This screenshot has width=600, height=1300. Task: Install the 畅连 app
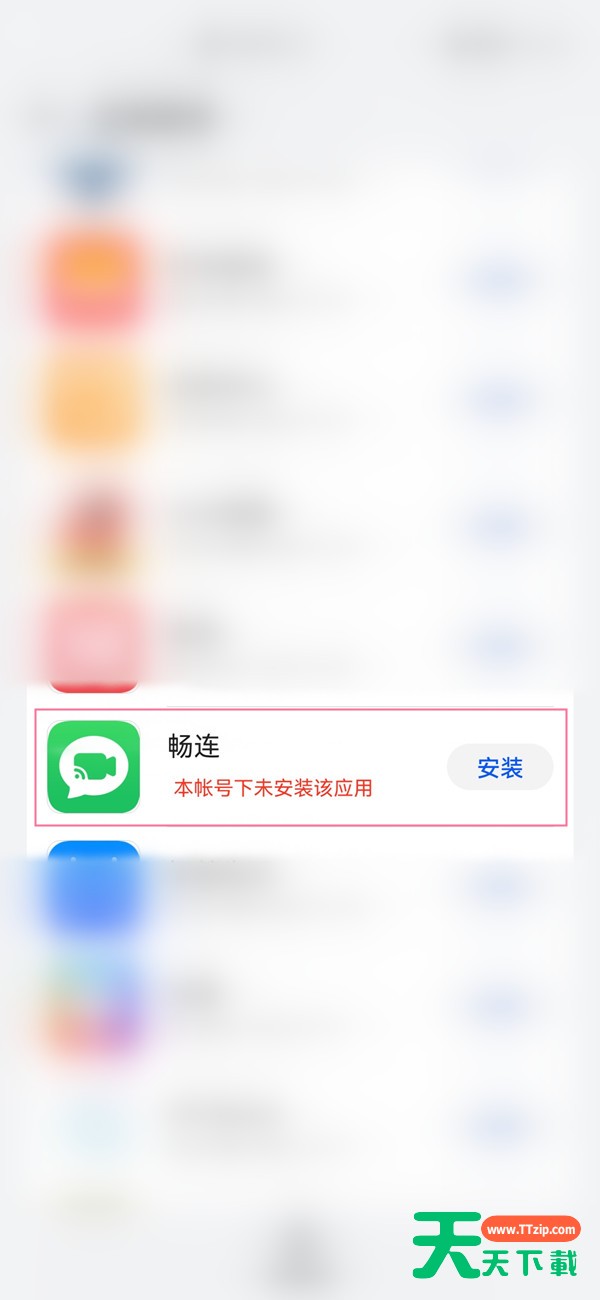tap(499, 768)
